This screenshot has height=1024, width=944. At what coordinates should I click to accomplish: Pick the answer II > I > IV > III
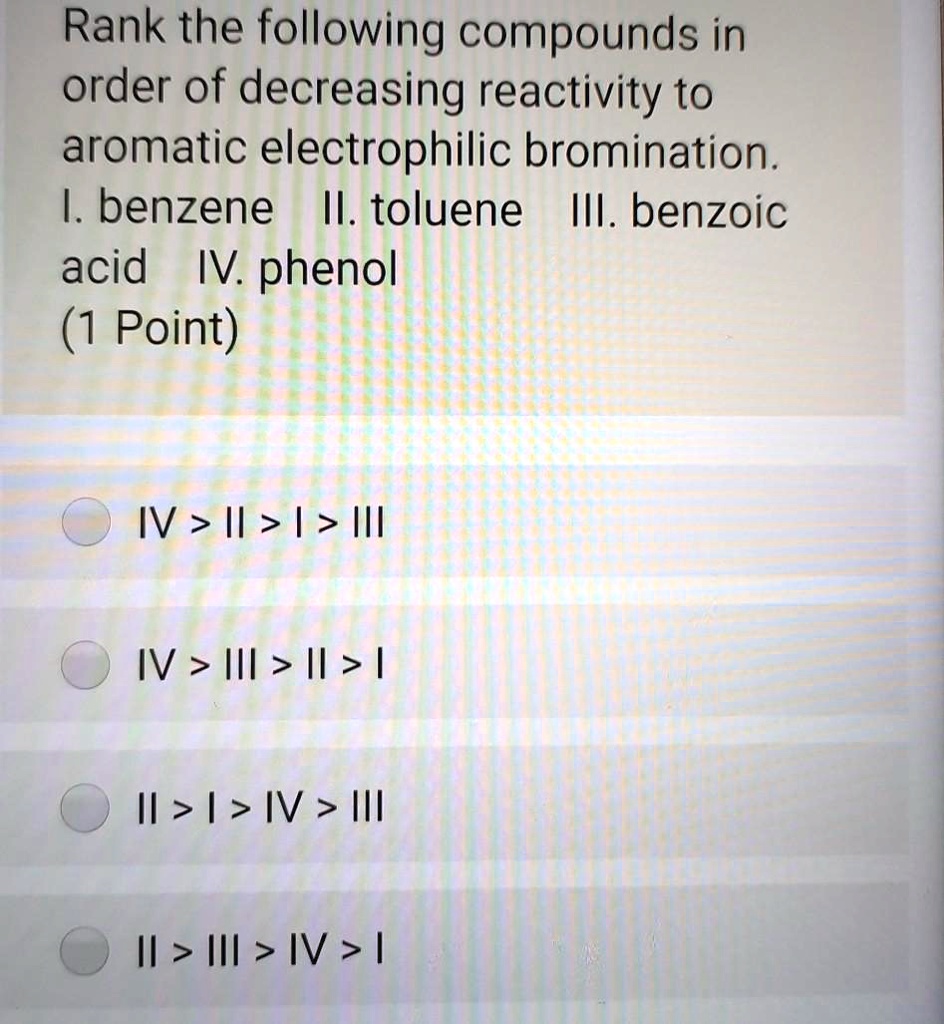pos(85,806)
